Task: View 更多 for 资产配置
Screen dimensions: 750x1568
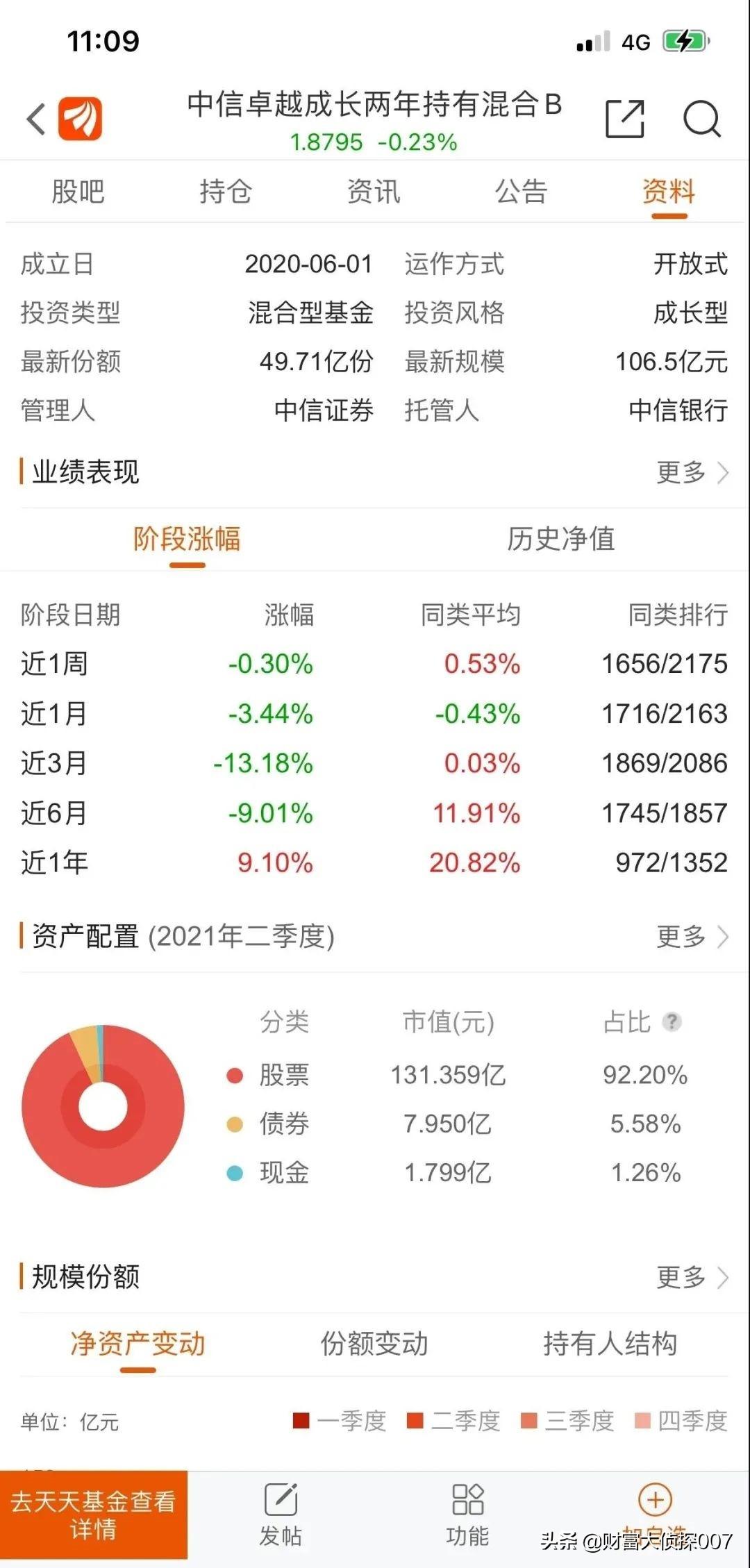Action: point(692,936)
